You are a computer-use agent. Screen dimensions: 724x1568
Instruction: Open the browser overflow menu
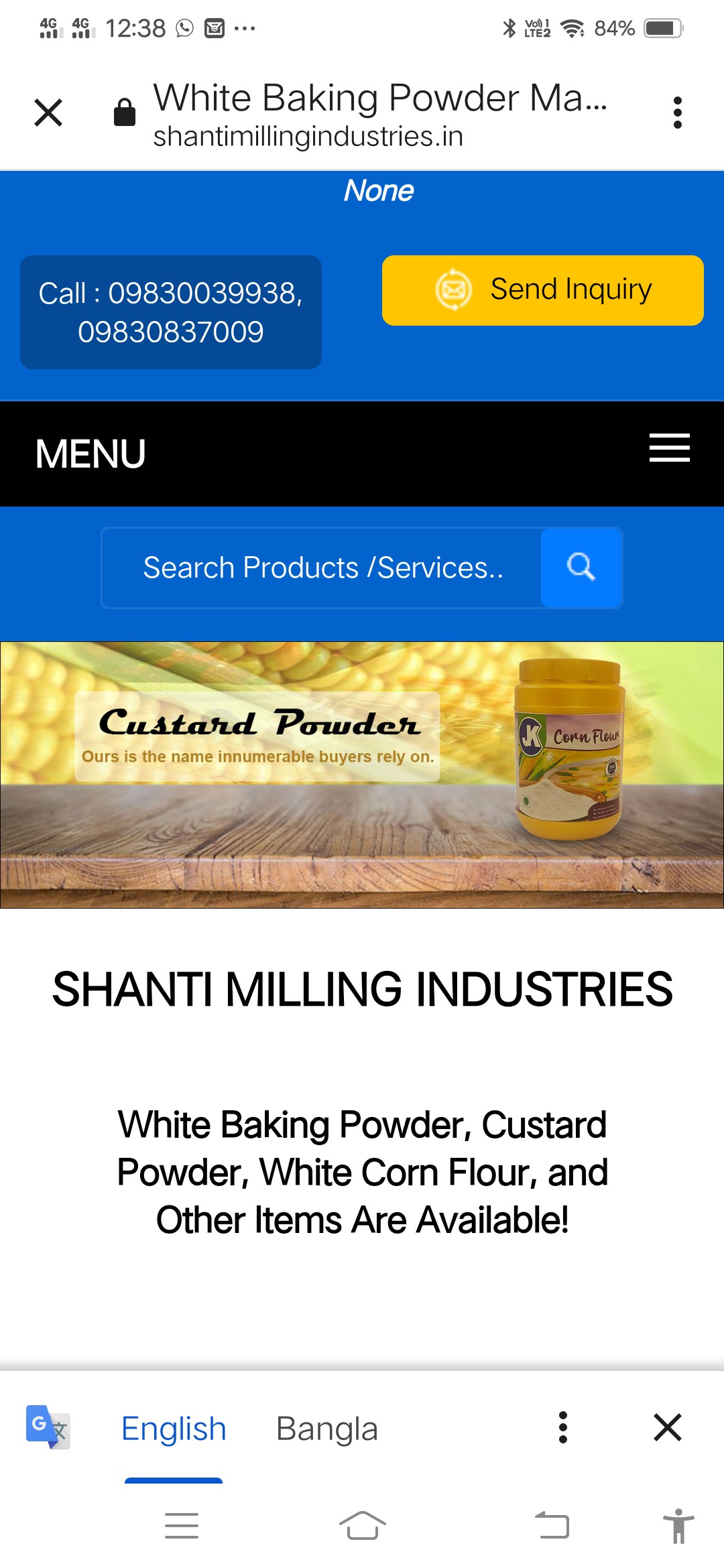[677, 113]
